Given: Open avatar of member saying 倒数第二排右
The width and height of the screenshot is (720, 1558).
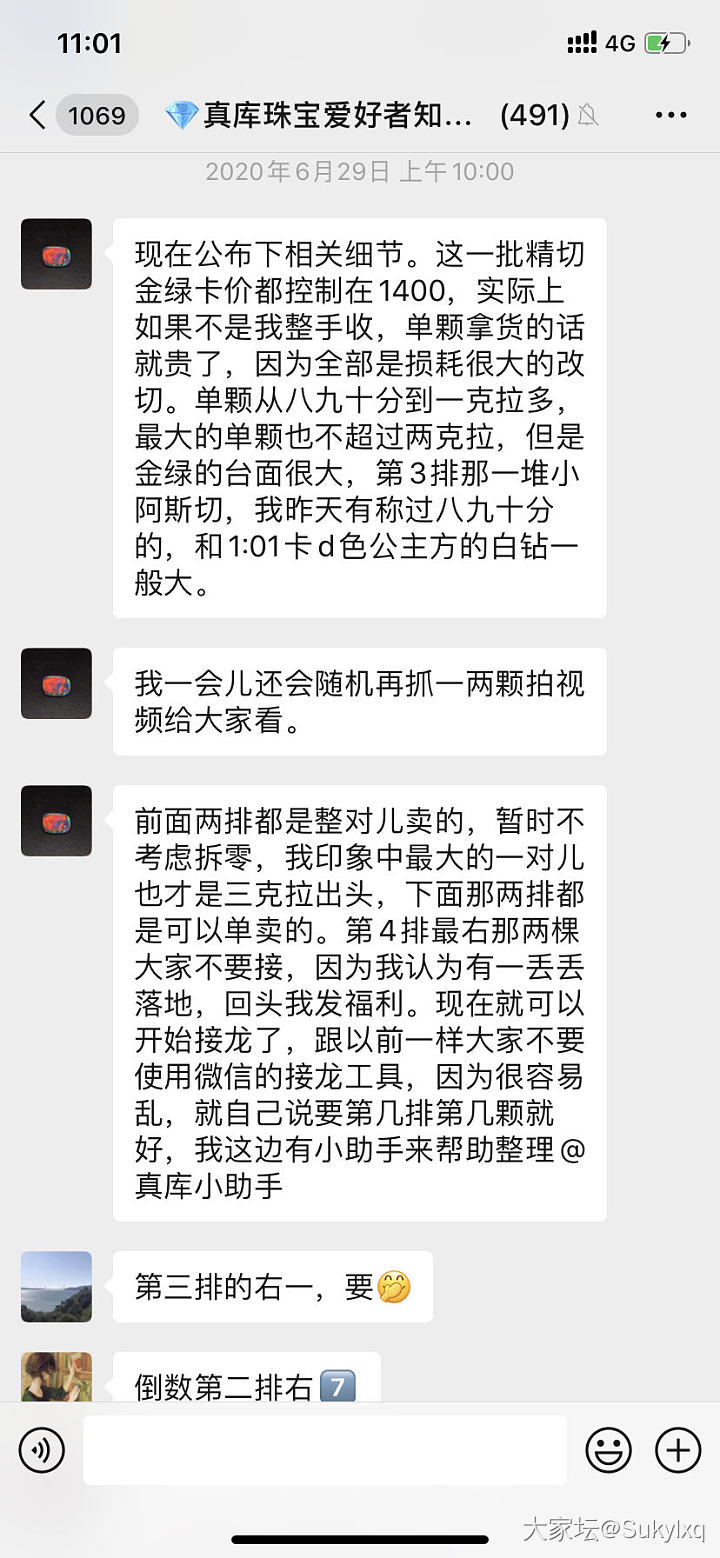Looking at the screenshot, I should click(56, 1377).
